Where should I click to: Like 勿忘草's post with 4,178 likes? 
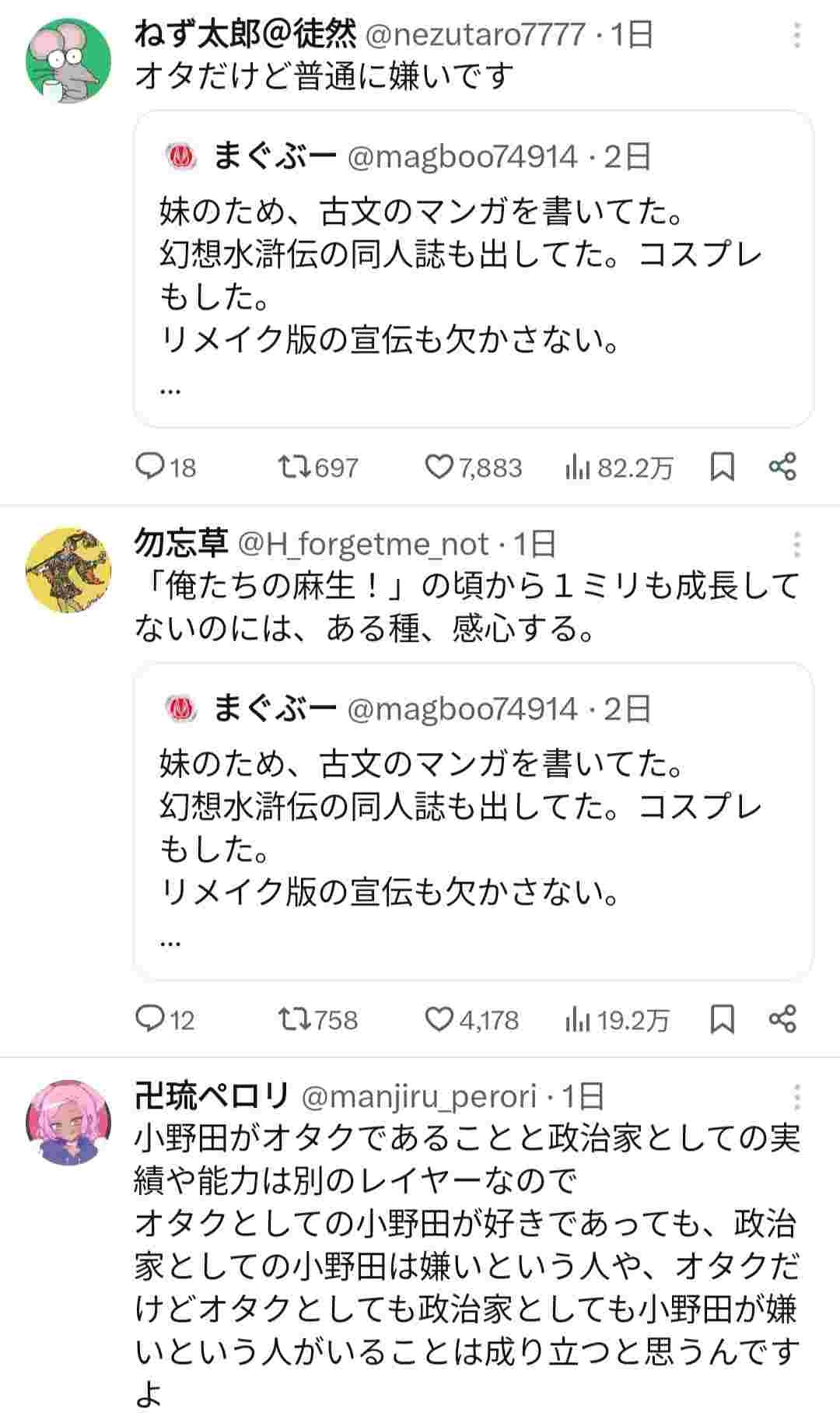[x=439, y=1018]
